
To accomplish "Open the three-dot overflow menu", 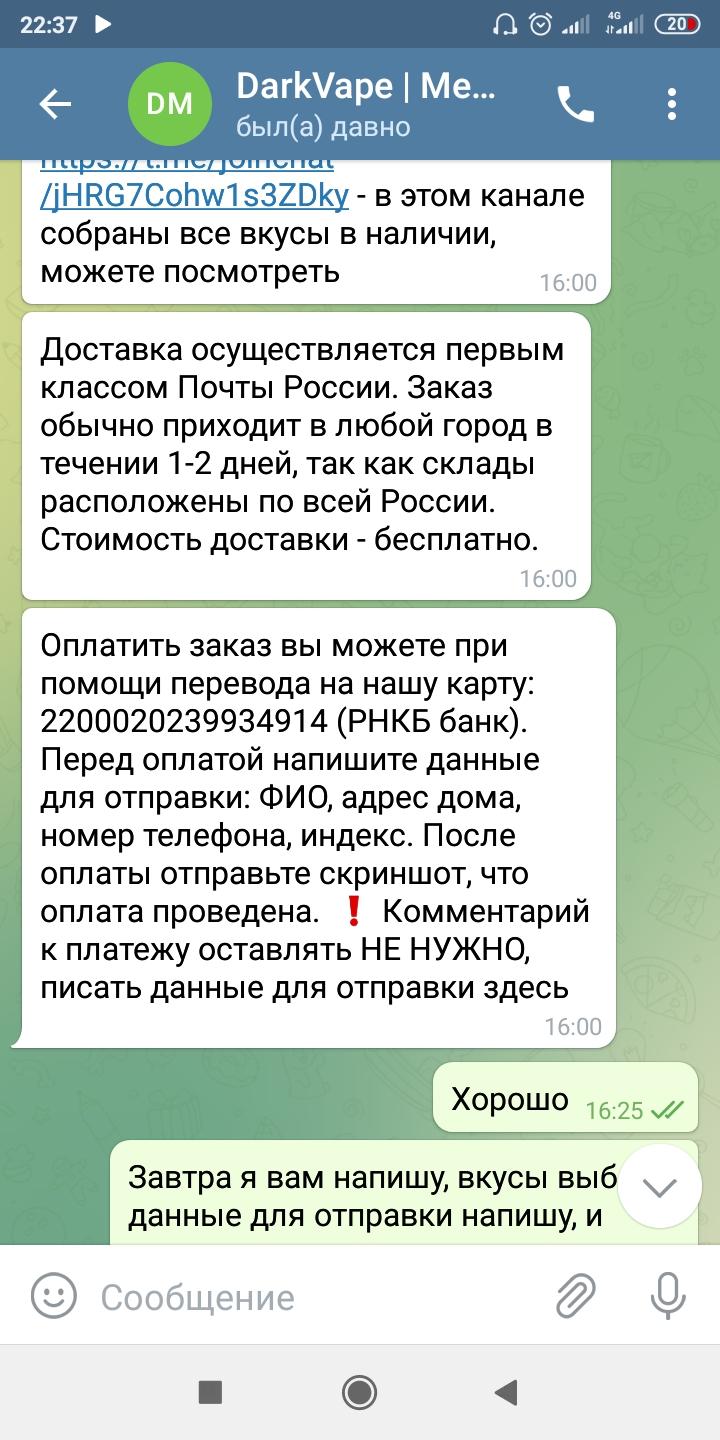I will click(672, 104).
